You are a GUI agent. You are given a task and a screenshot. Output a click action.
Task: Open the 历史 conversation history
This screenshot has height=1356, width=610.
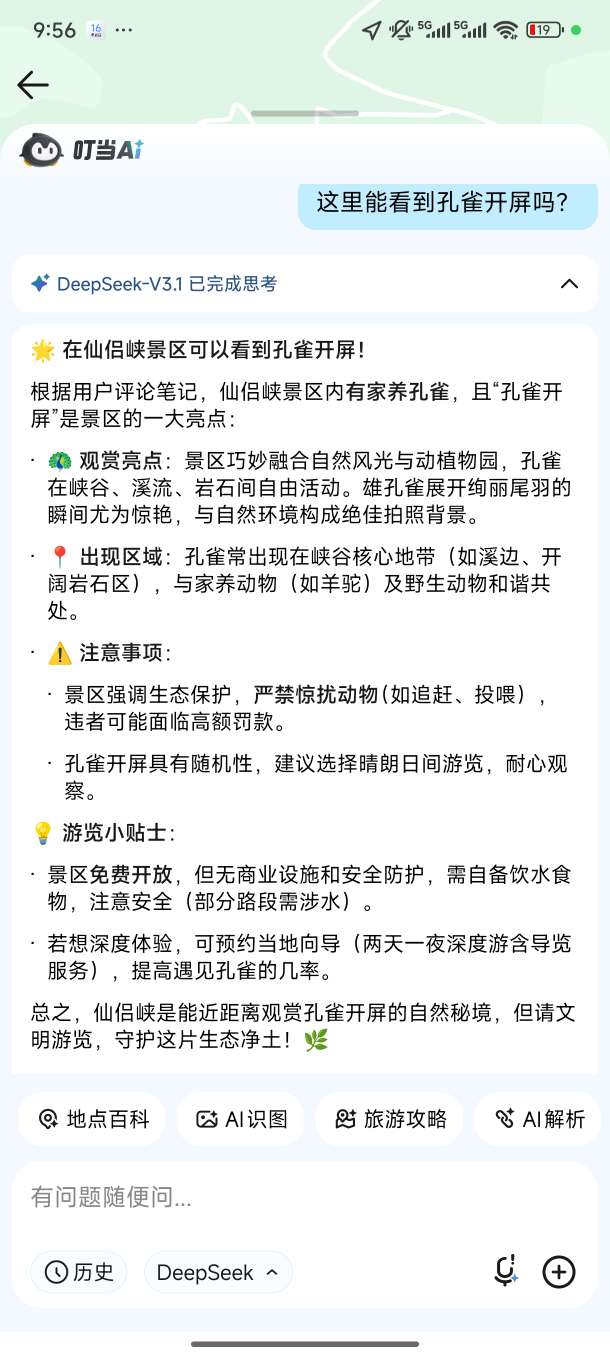point(79,1272)
